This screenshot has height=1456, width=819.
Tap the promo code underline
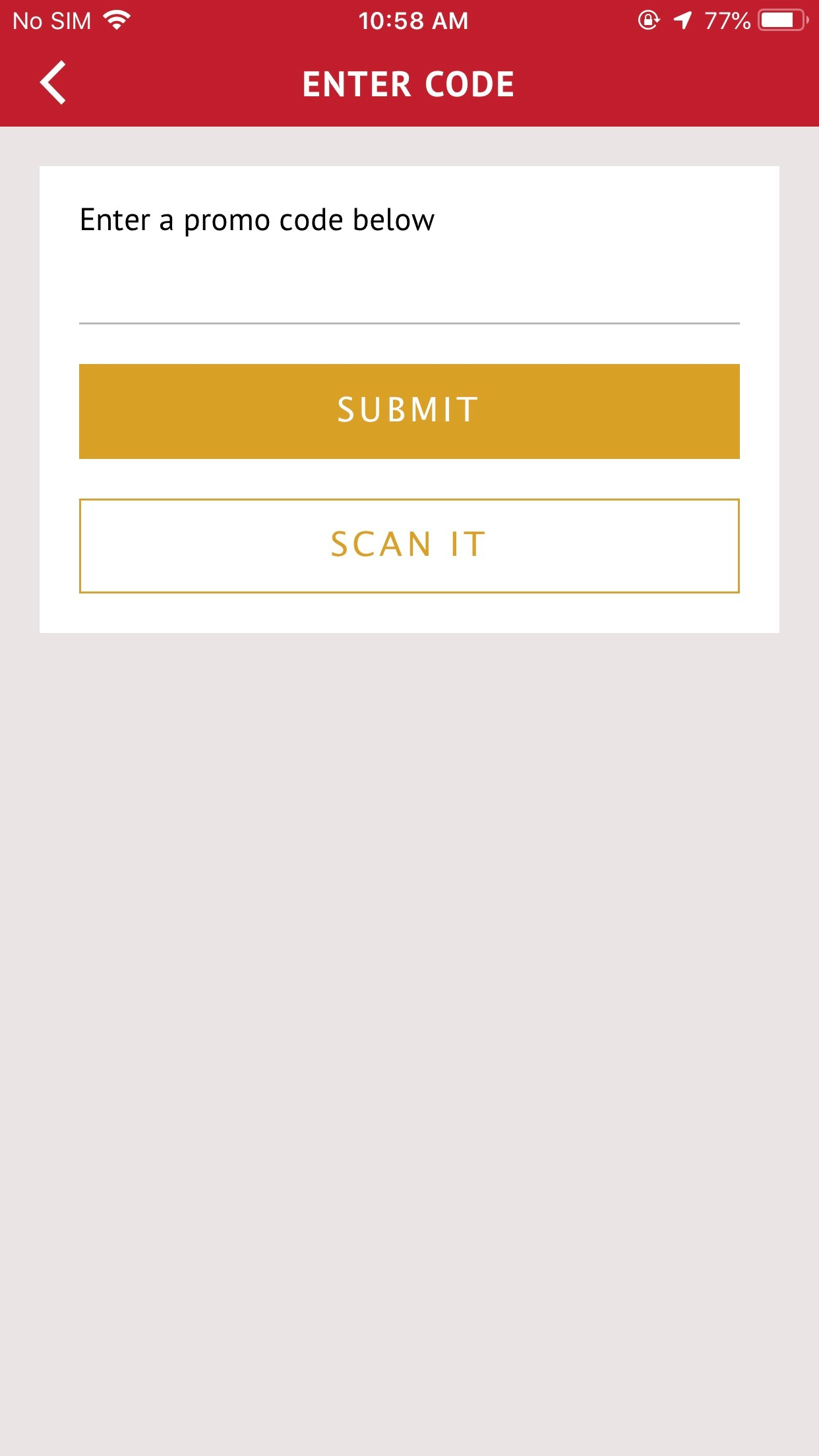click(x=409, y=323)
